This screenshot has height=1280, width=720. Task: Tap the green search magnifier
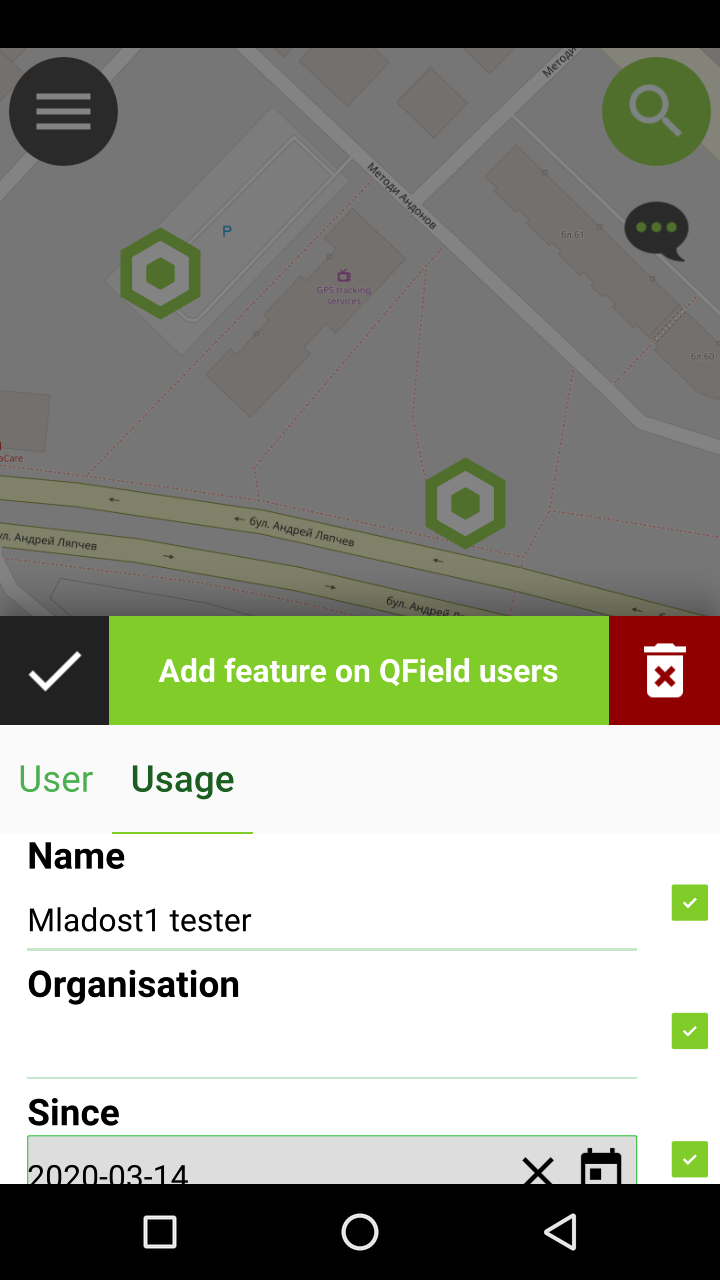(x=656, y=111)
